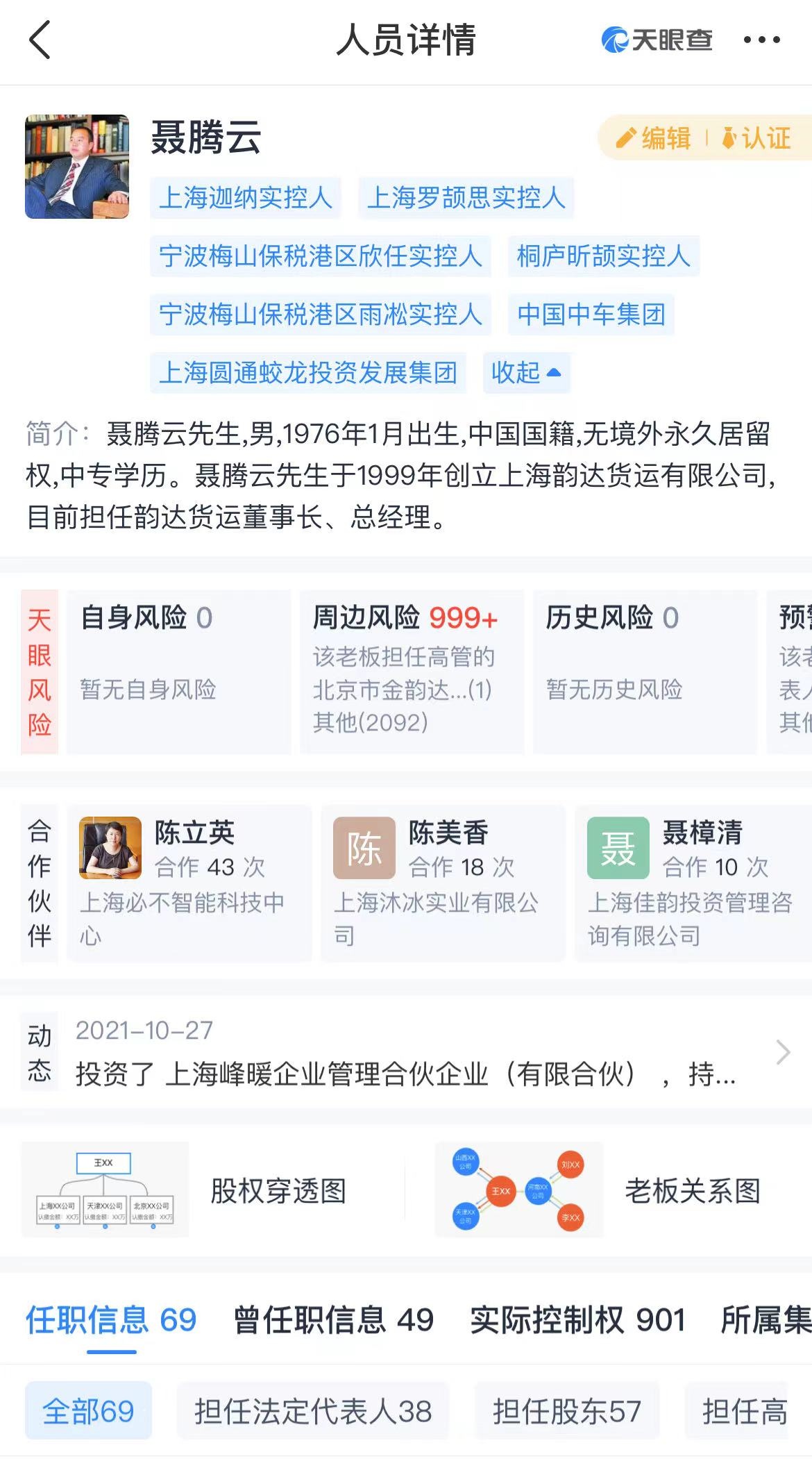Viewport: 812px width, 1468px height.
Task: Tap the 编辑 edit button
Action: point(654,138)
